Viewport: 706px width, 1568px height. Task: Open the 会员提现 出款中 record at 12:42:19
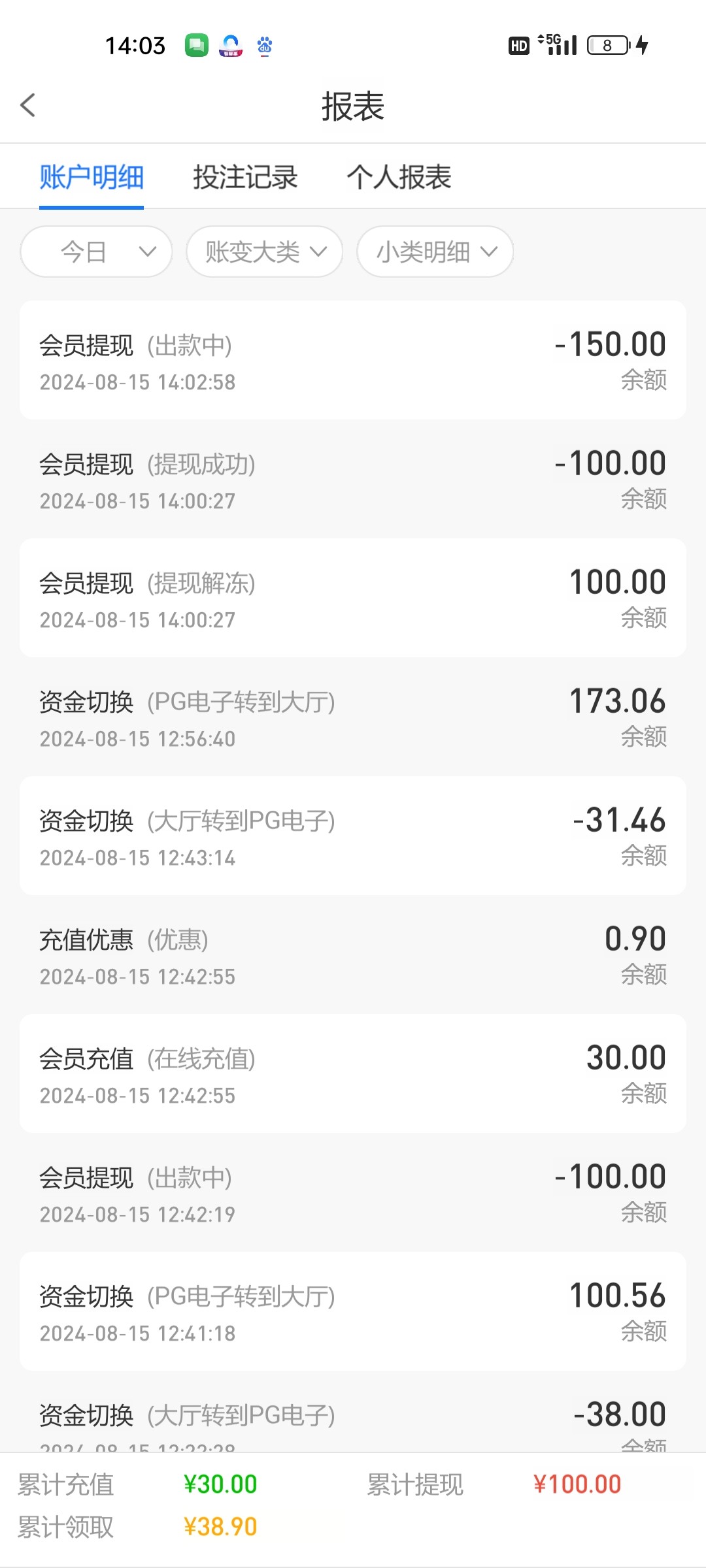(x=353, y=1192)
